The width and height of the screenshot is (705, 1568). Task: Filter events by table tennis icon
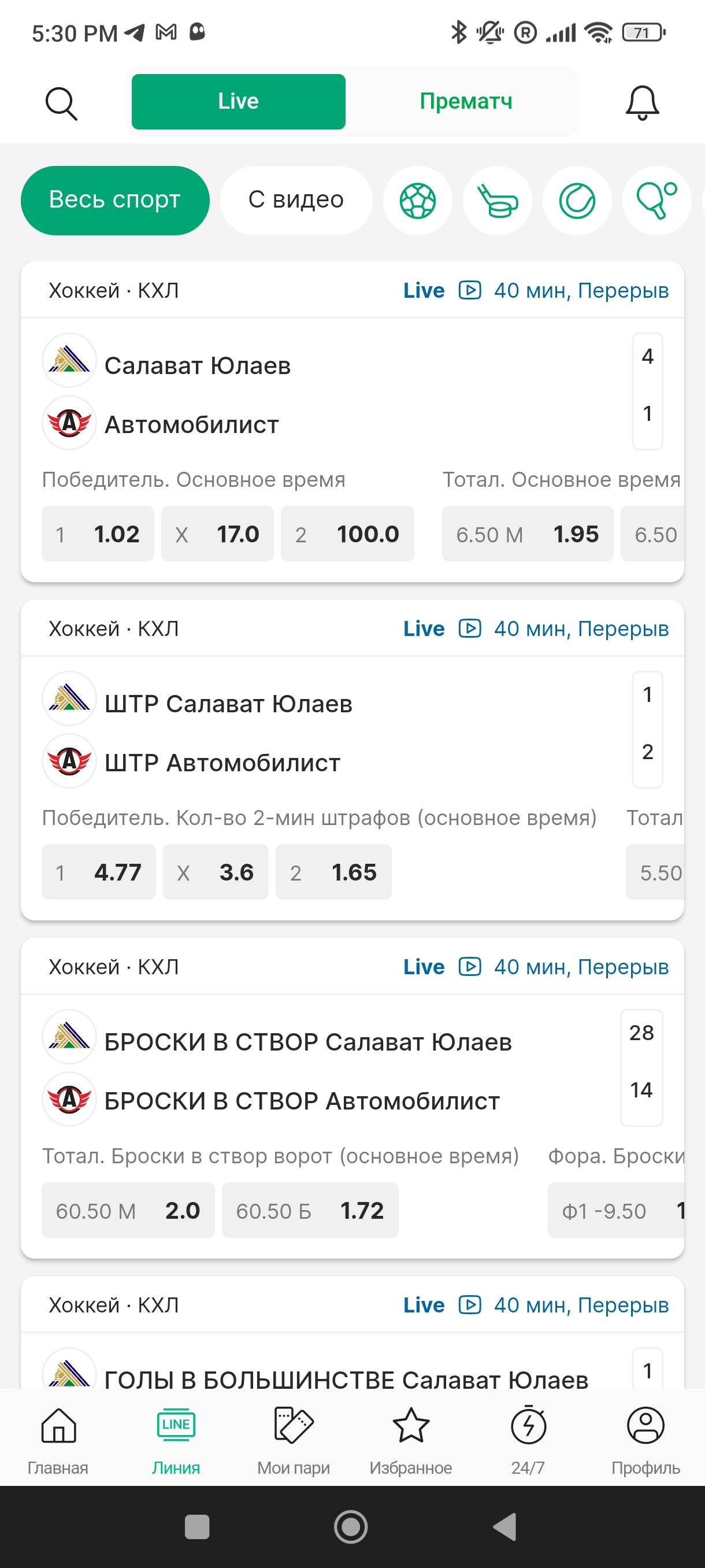656,201
